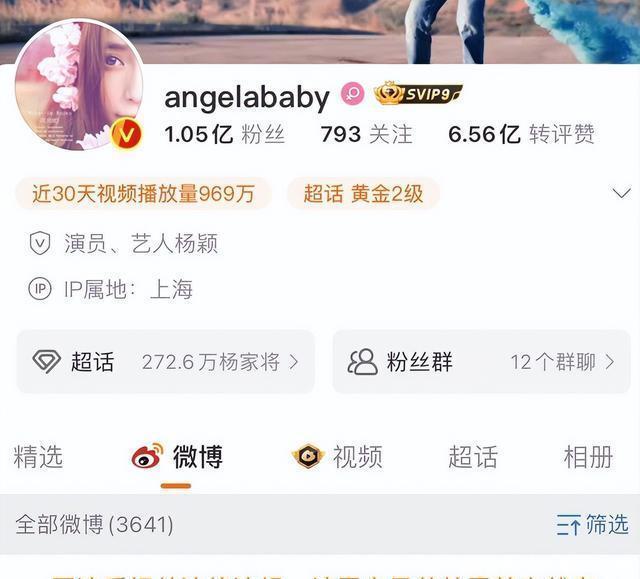Switch to the 视频 tab

(338, 457)
